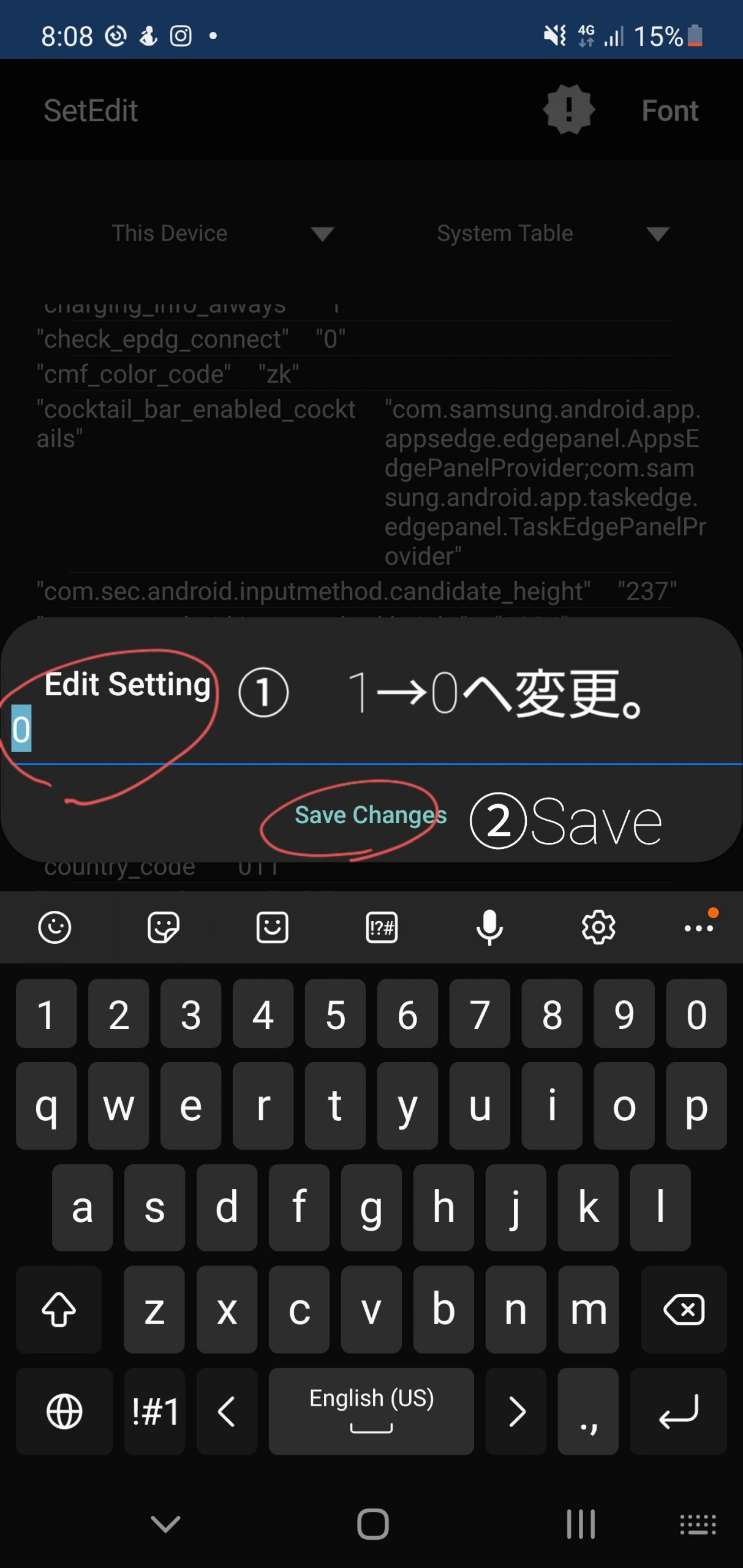This screenshot has height=1568, width=743.
Task: Open the recent apps view
Action: click(580, 1524)
